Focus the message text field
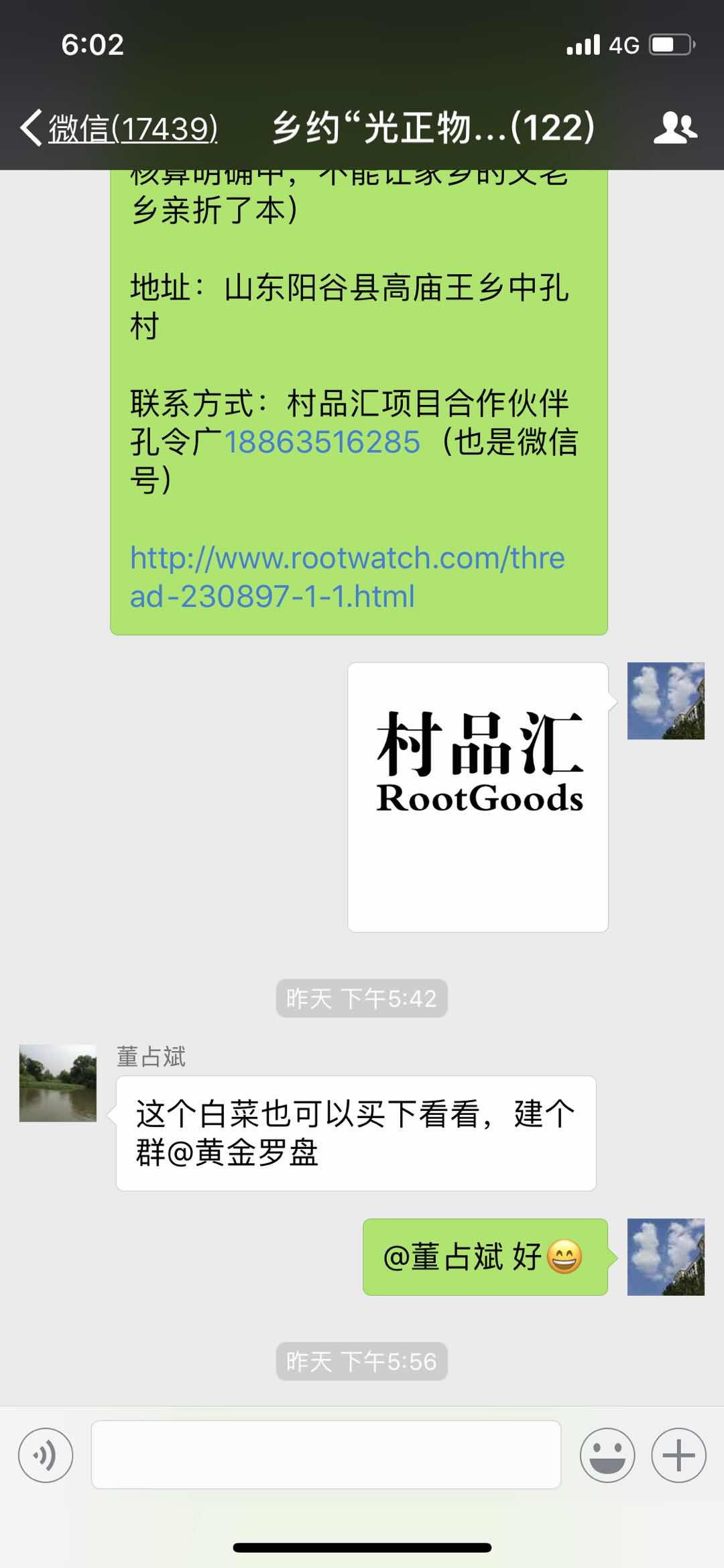Screen dimensions: 724x1568 (x=326, y=1455)
